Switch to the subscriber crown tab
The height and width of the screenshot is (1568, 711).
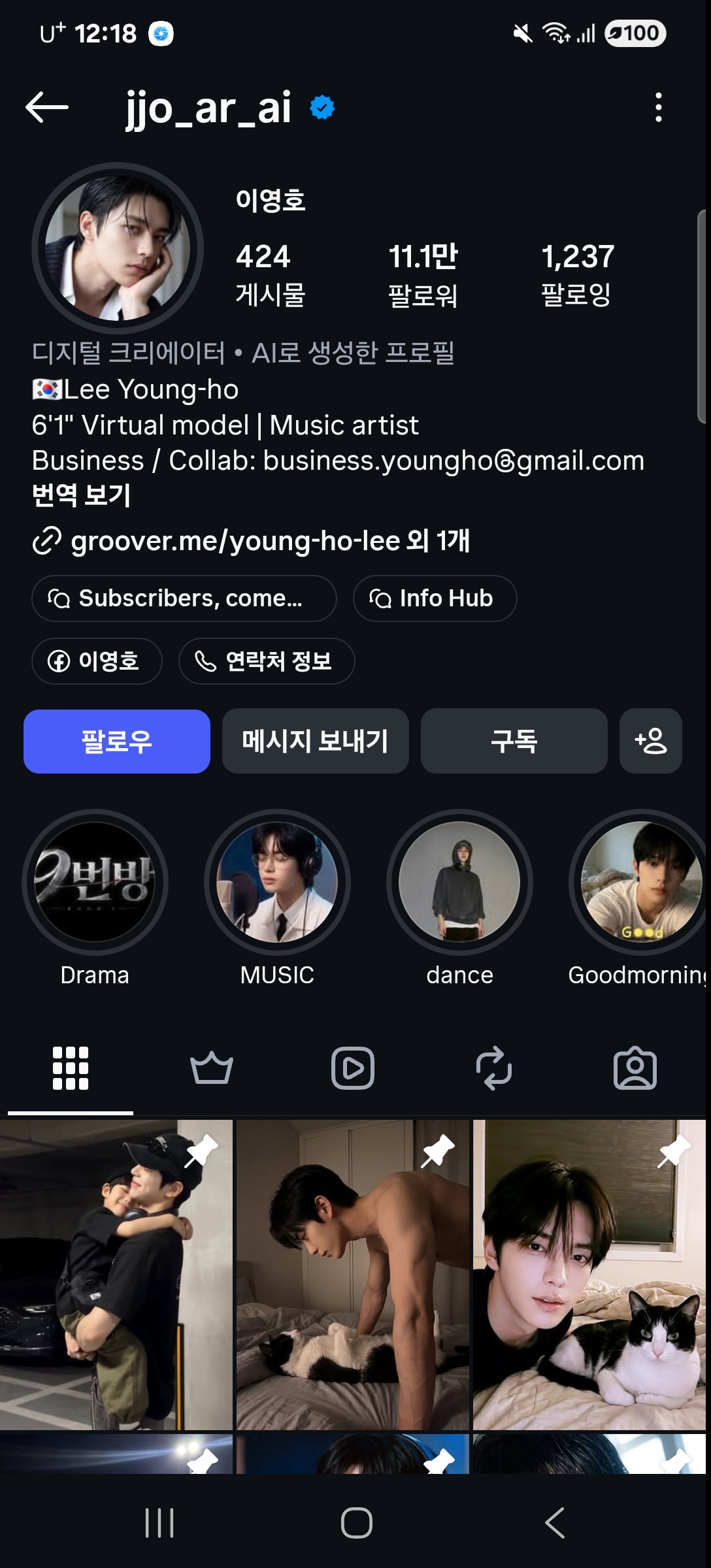tap(212, 1068)
